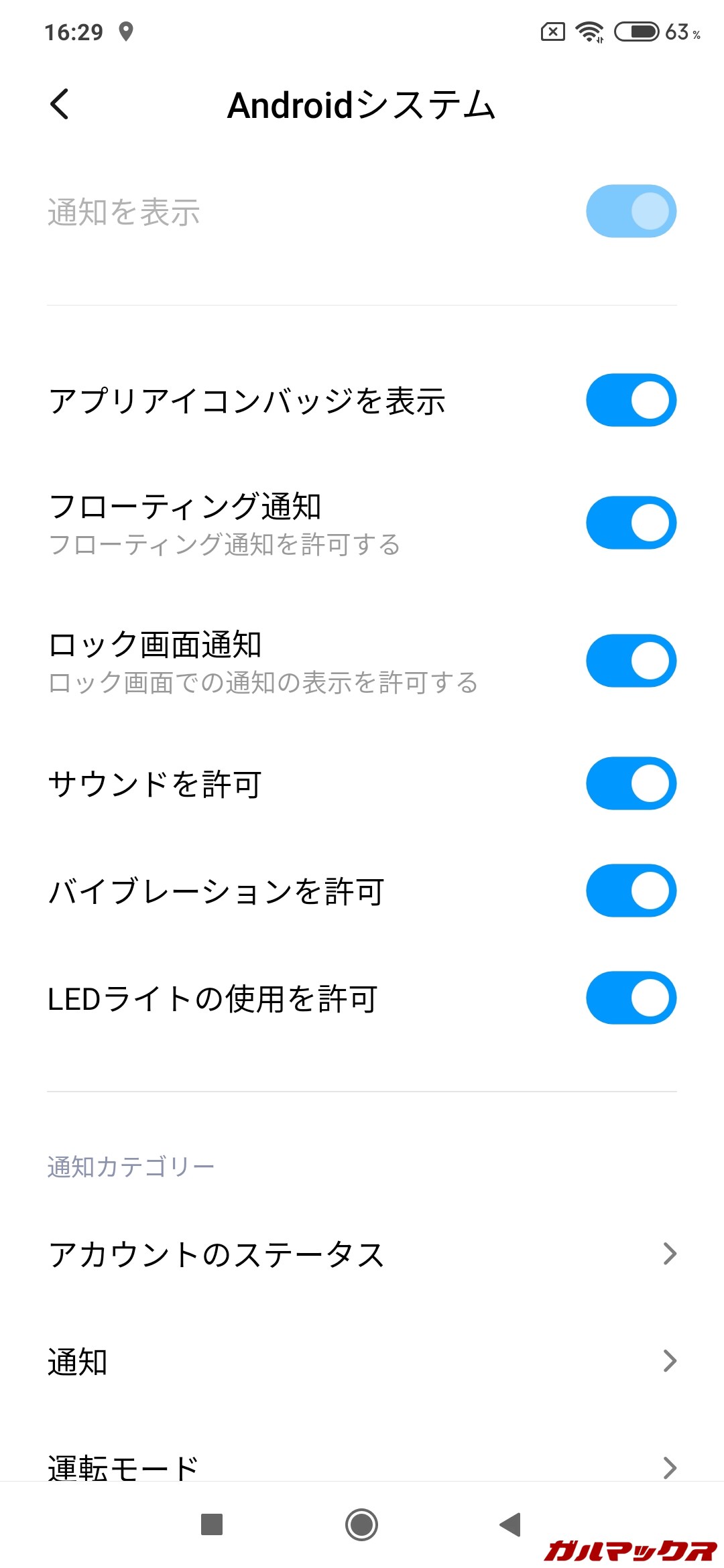Image resolution: width=724 pixels, height=1568 pixels.
Task: Disable LEDライトの使用を許可 toggle
Action: tap(629, 998)
